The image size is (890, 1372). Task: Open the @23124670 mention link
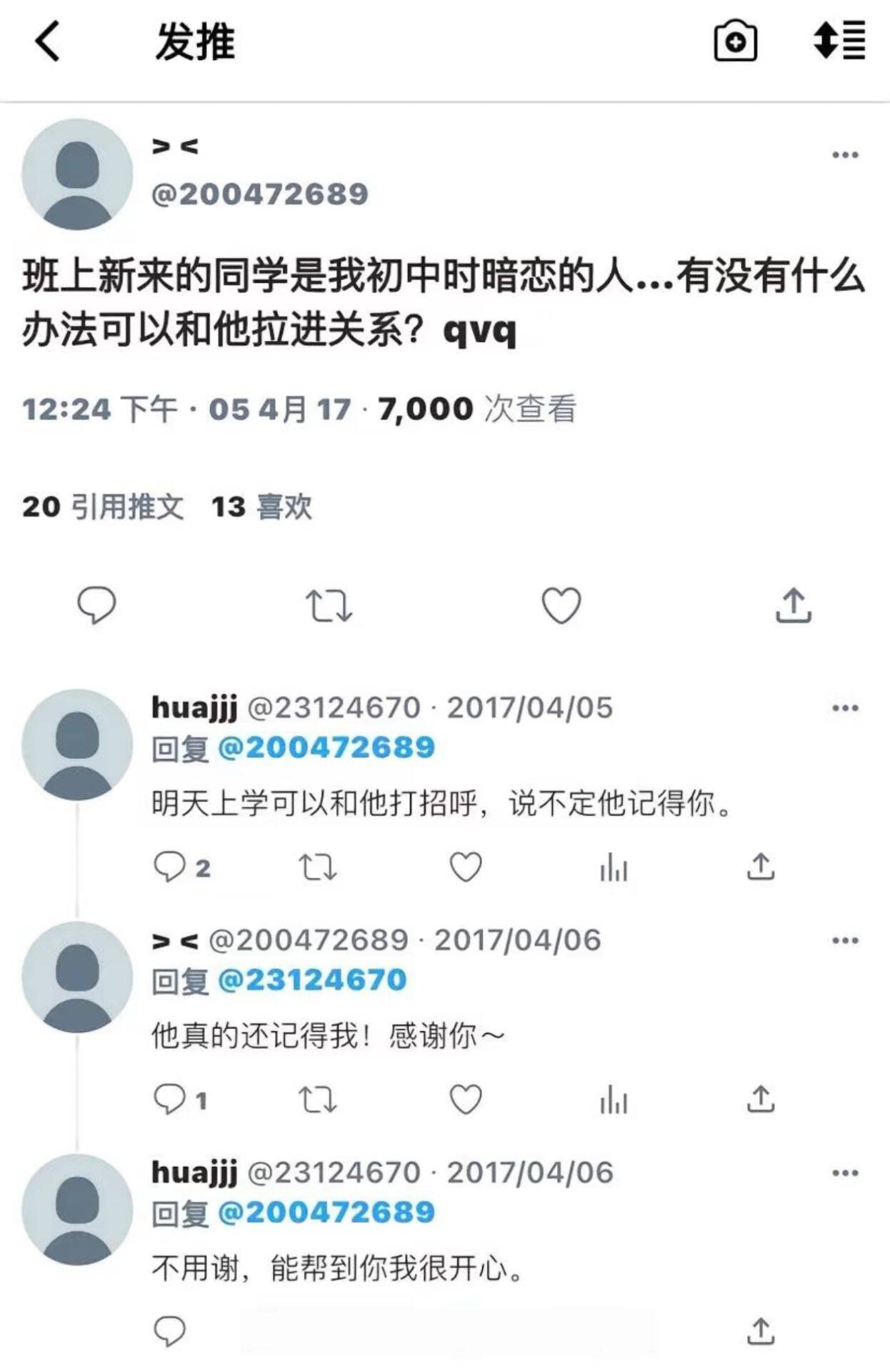pyautogui.click(x=312, y=980)
